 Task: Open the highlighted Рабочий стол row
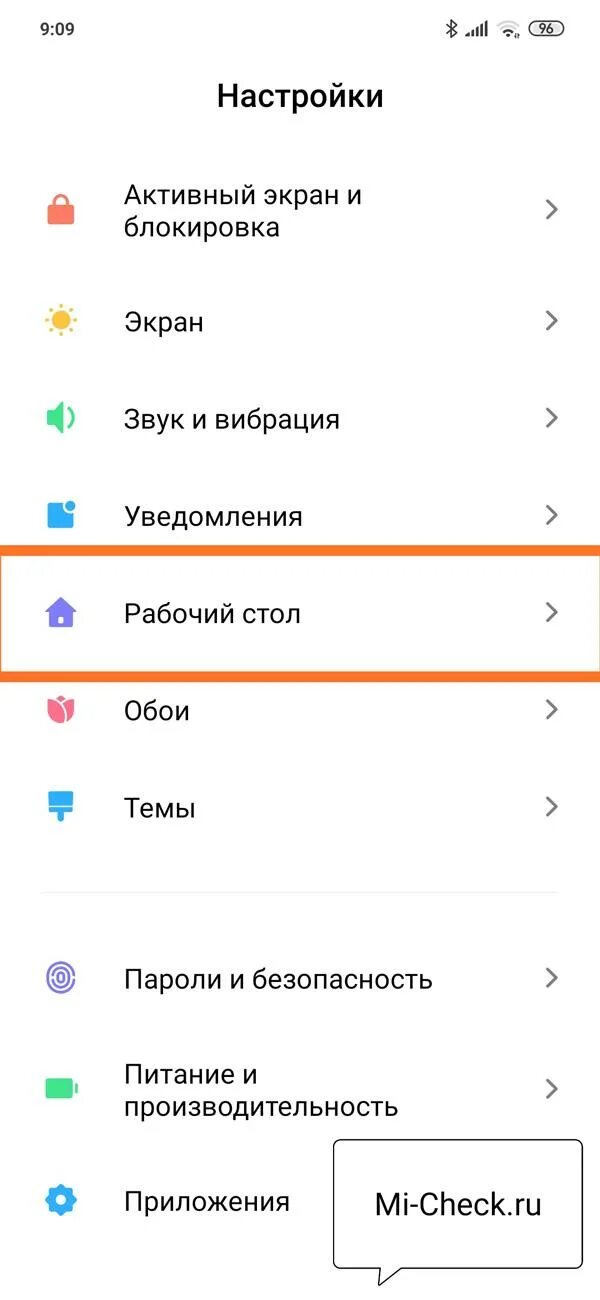point(300,613)
